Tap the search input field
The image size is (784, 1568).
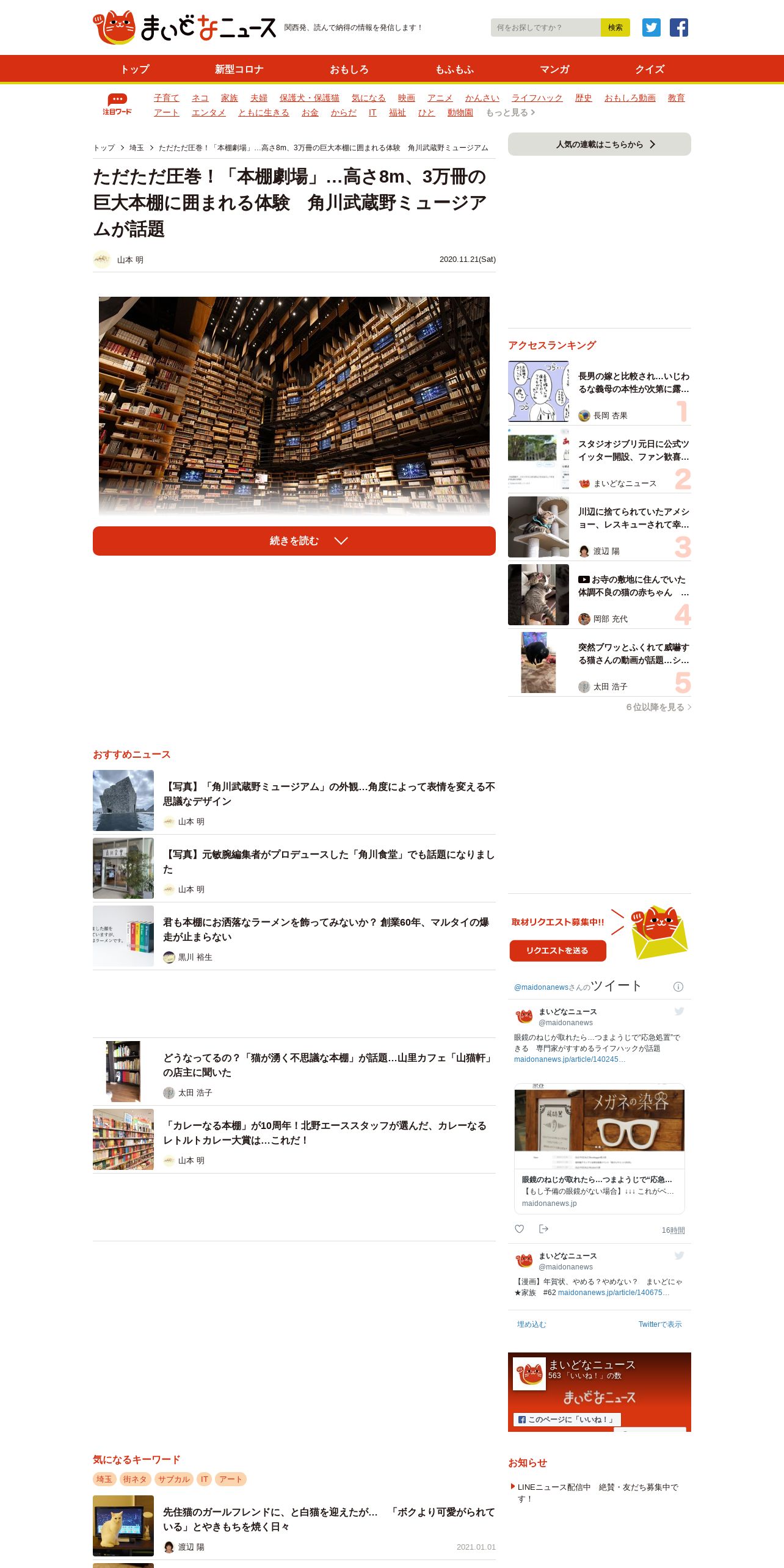click(545, 27)
